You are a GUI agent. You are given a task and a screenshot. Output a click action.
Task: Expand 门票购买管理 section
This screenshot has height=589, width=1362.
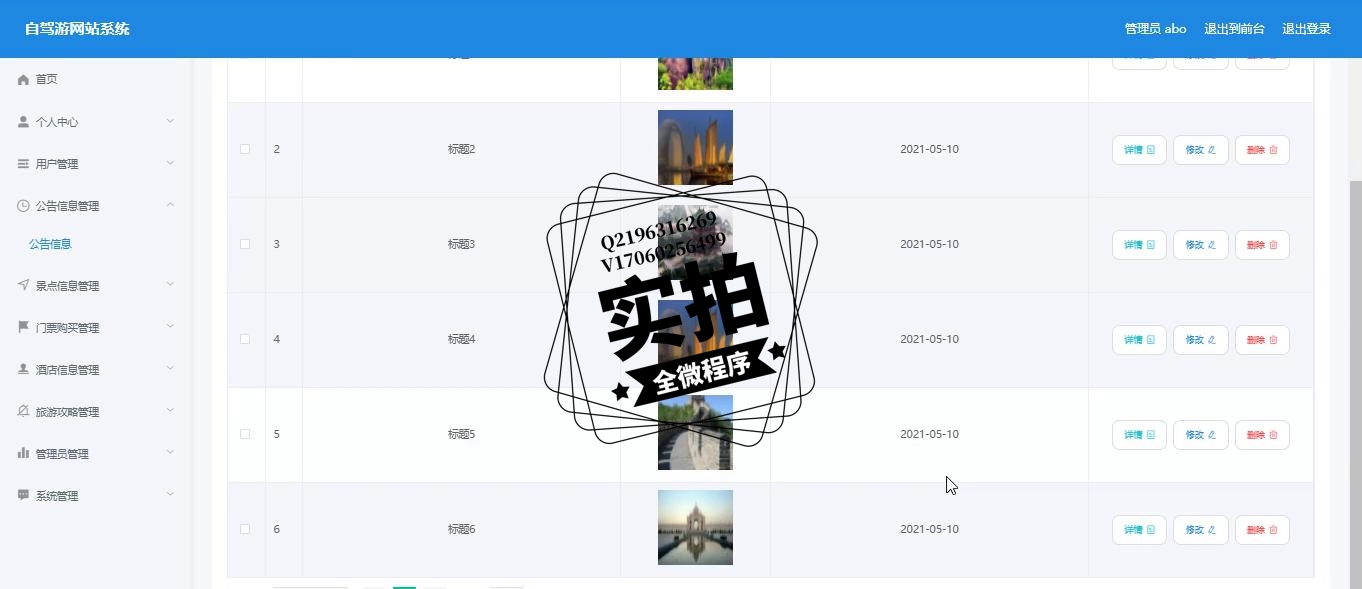(67, 328)
